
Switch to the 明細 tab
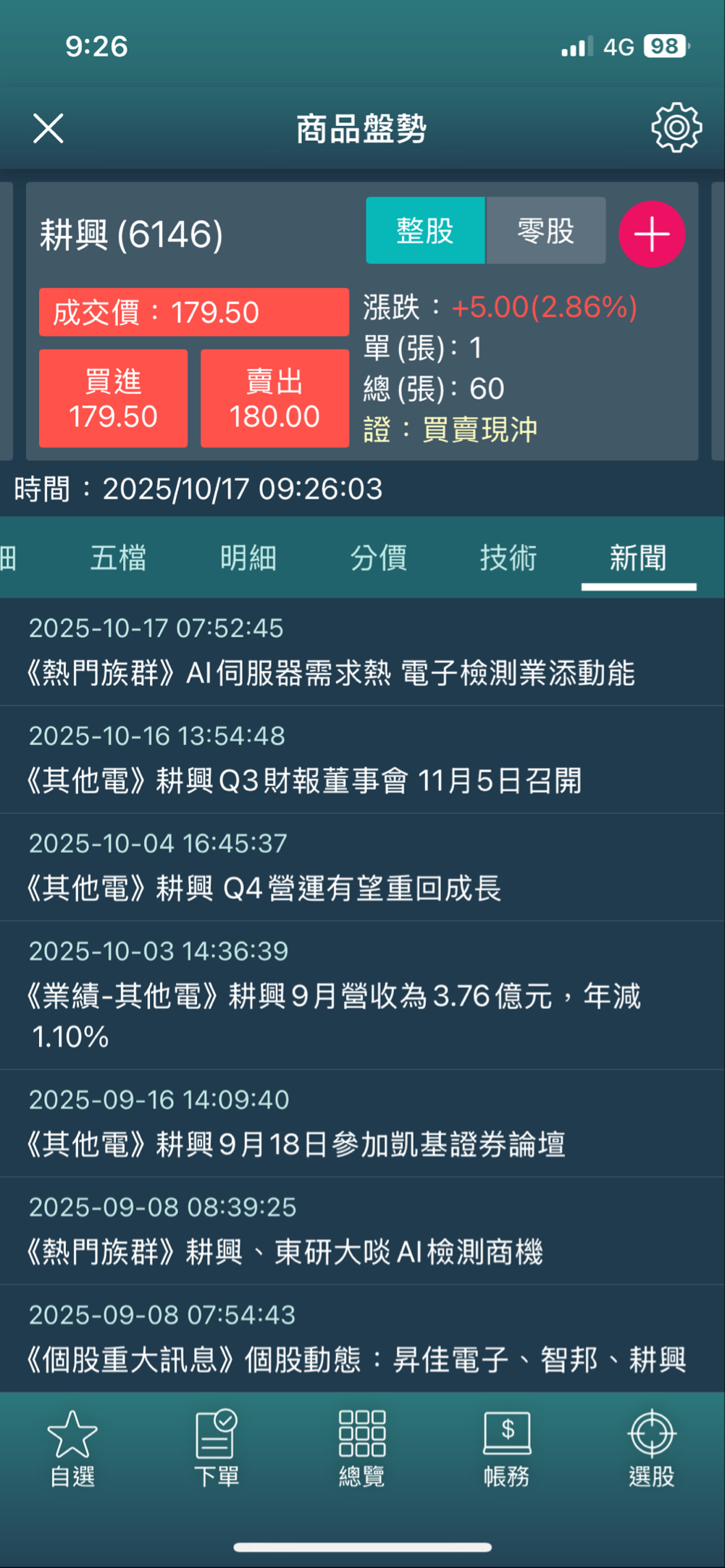[x=248, y=558]
